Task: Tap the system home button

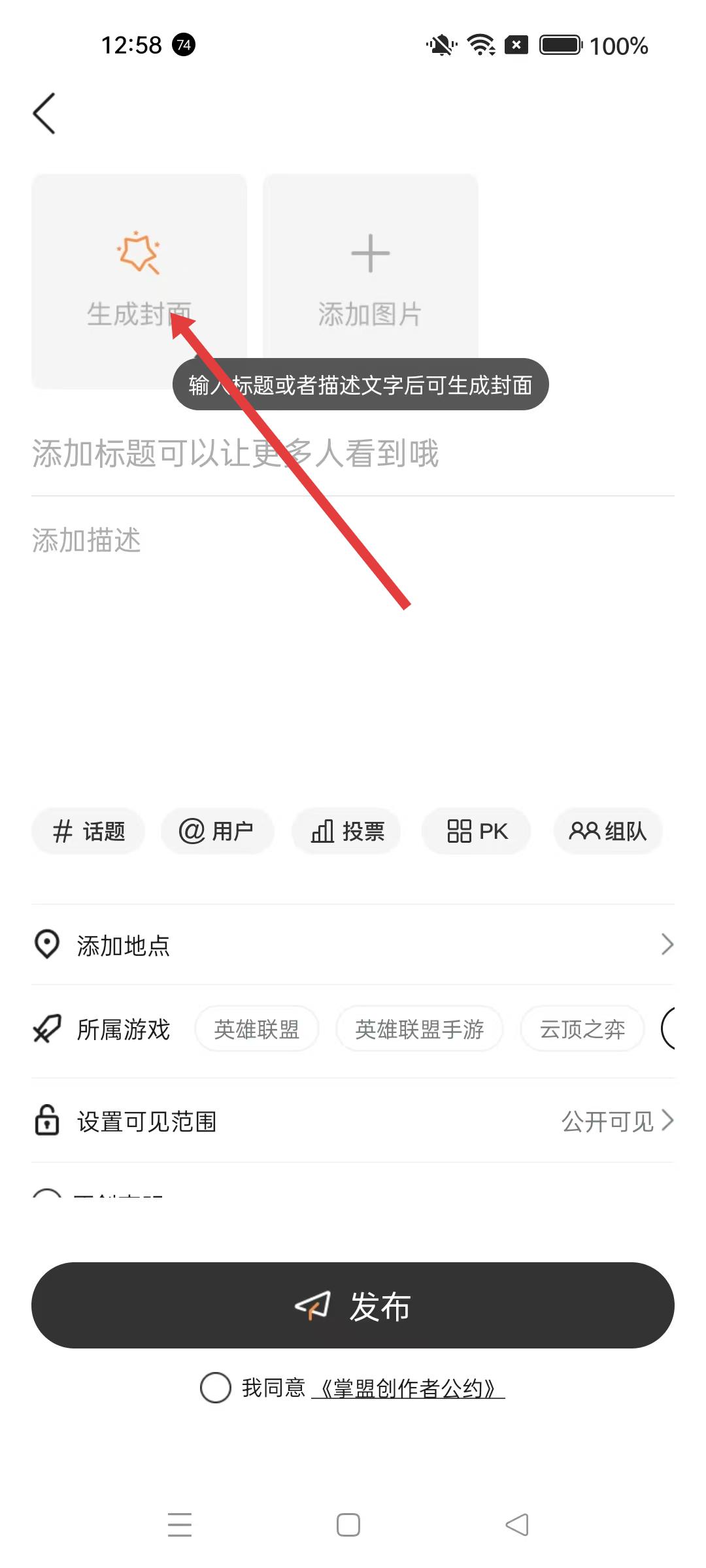Action: coord(348,1525)
